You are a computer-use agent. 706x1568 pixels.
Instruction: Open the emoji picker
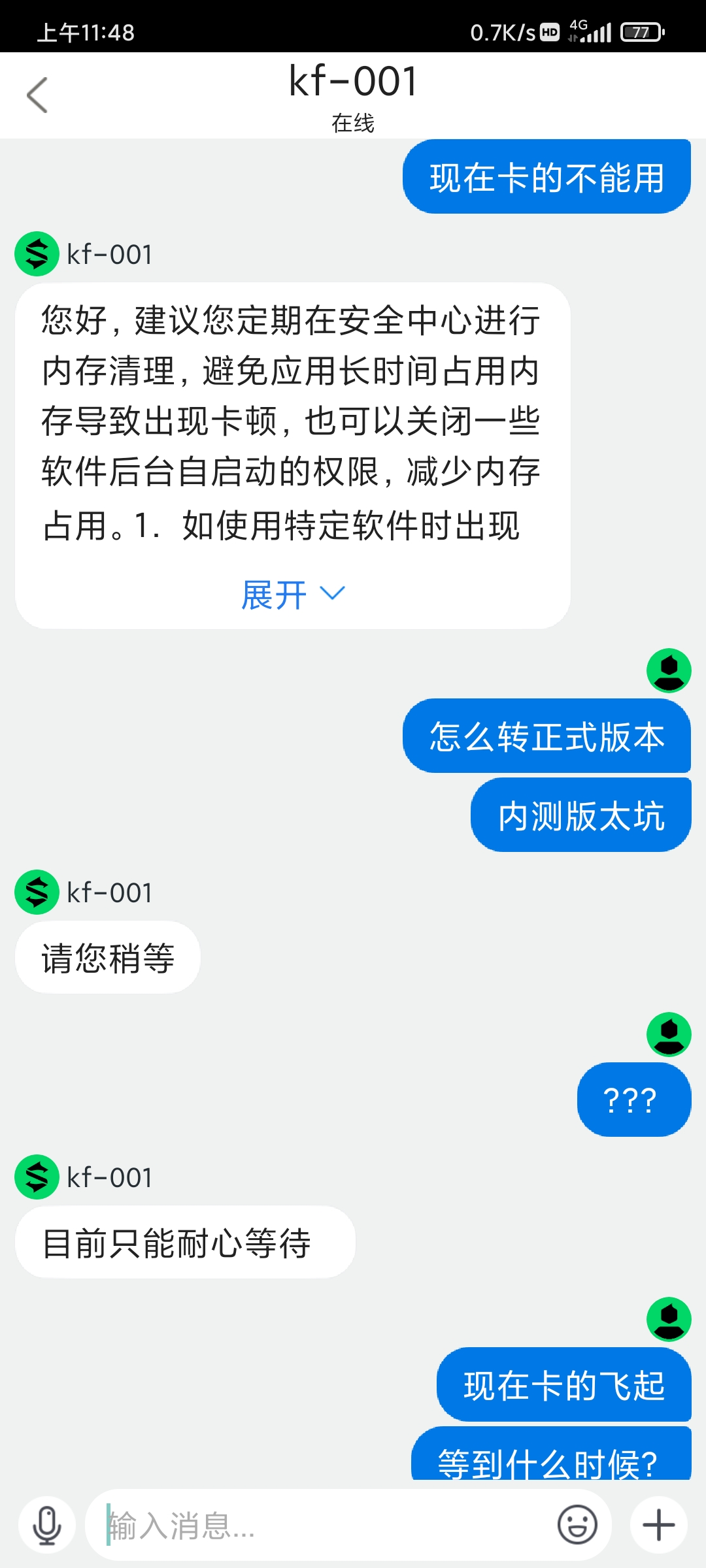[x=577, y=1525]
